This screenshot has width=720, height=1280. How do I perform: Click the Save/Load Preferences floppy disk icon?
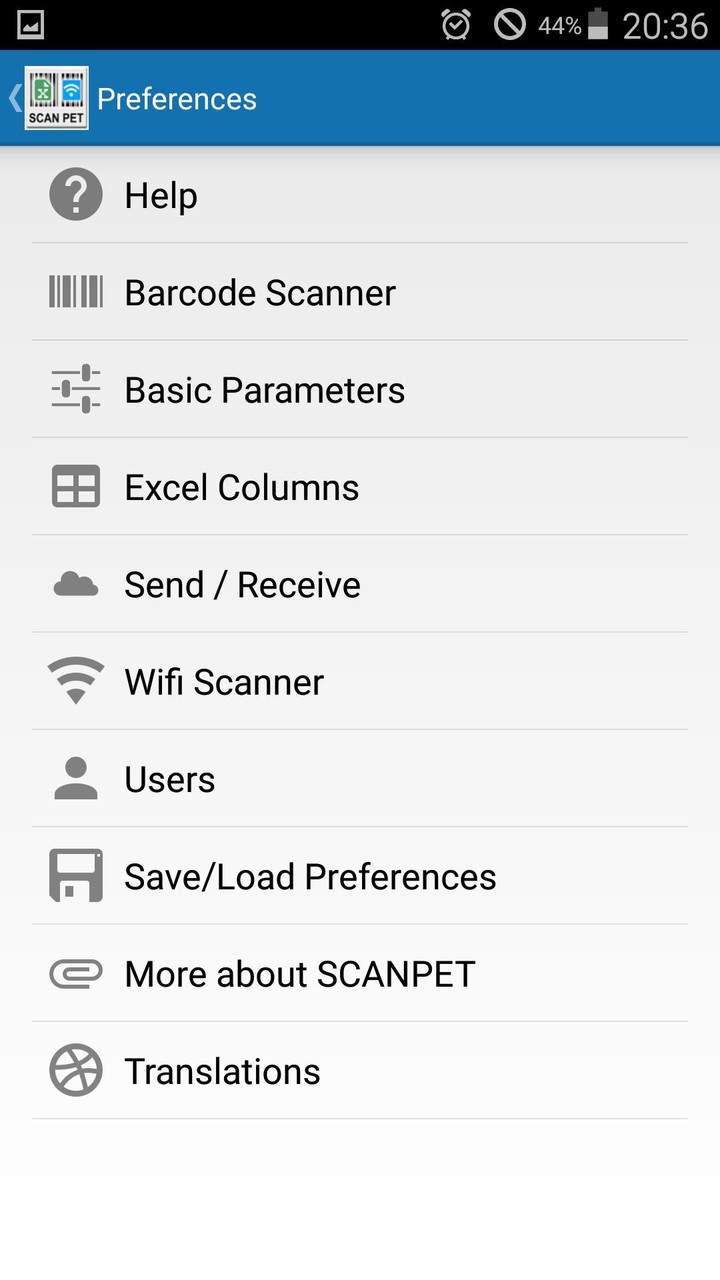[x=74, y=875]
